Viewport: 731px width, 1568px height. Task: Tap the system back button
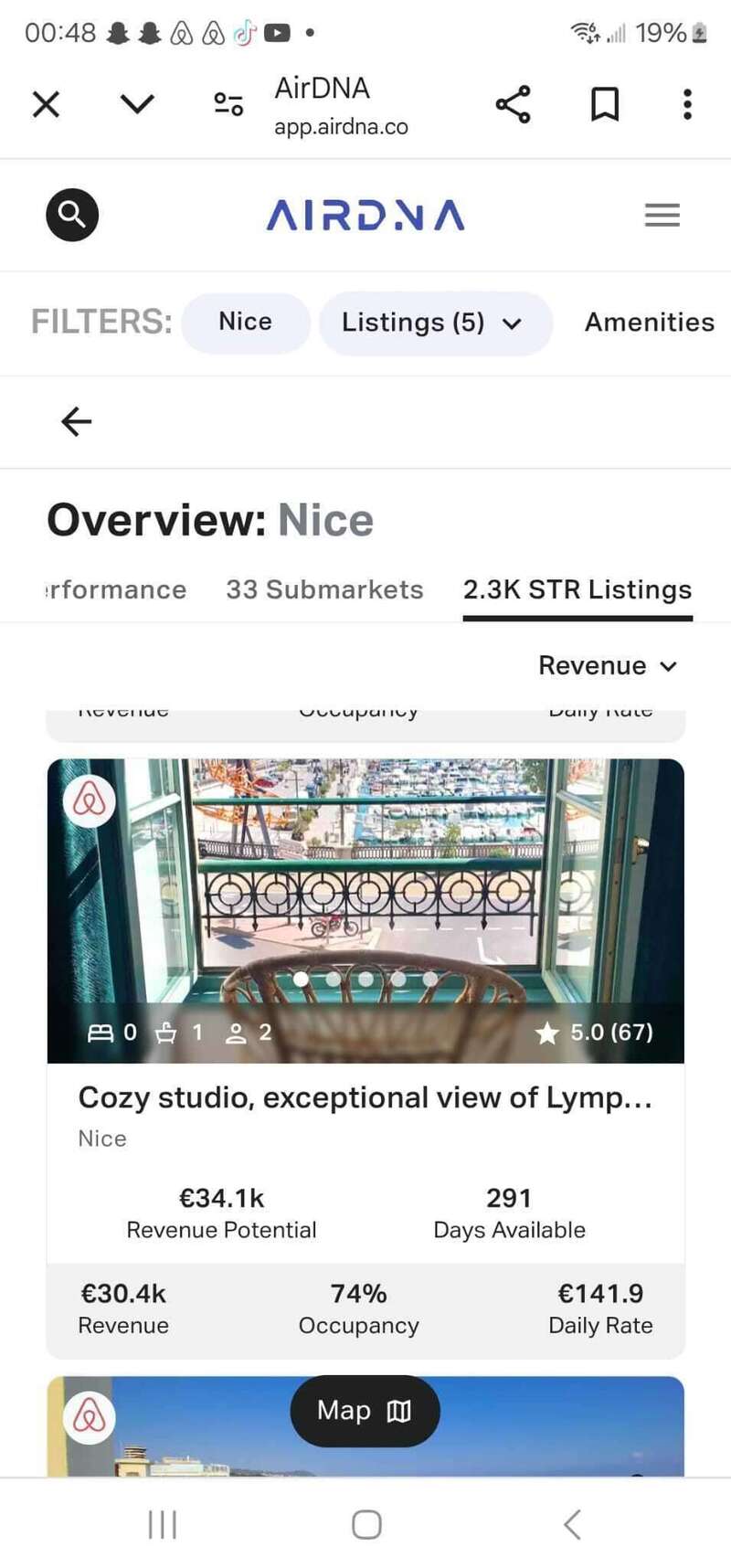pos(572,1524)
